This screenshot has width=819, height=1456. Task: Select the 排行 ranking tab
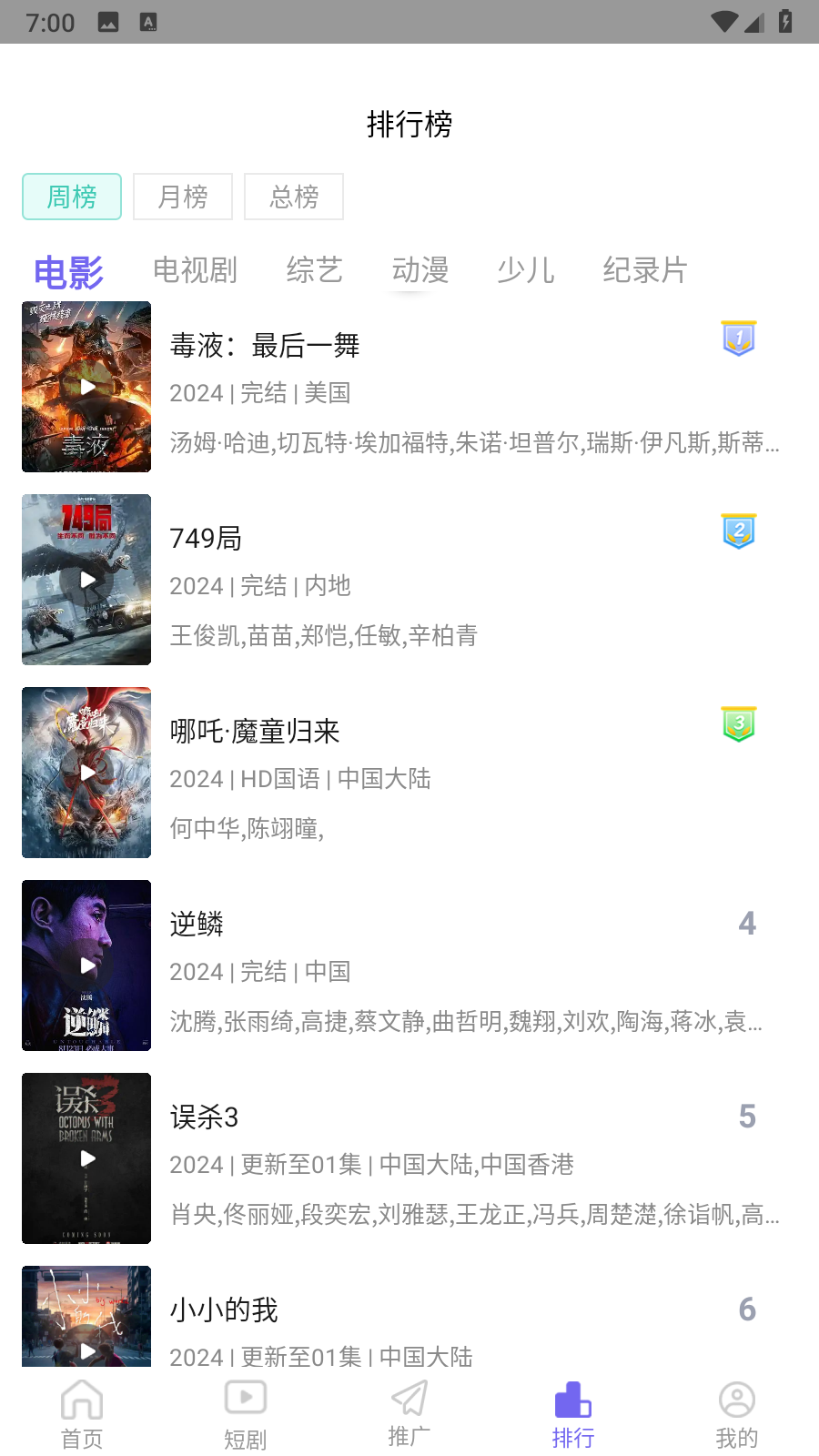pos(573,1415)
